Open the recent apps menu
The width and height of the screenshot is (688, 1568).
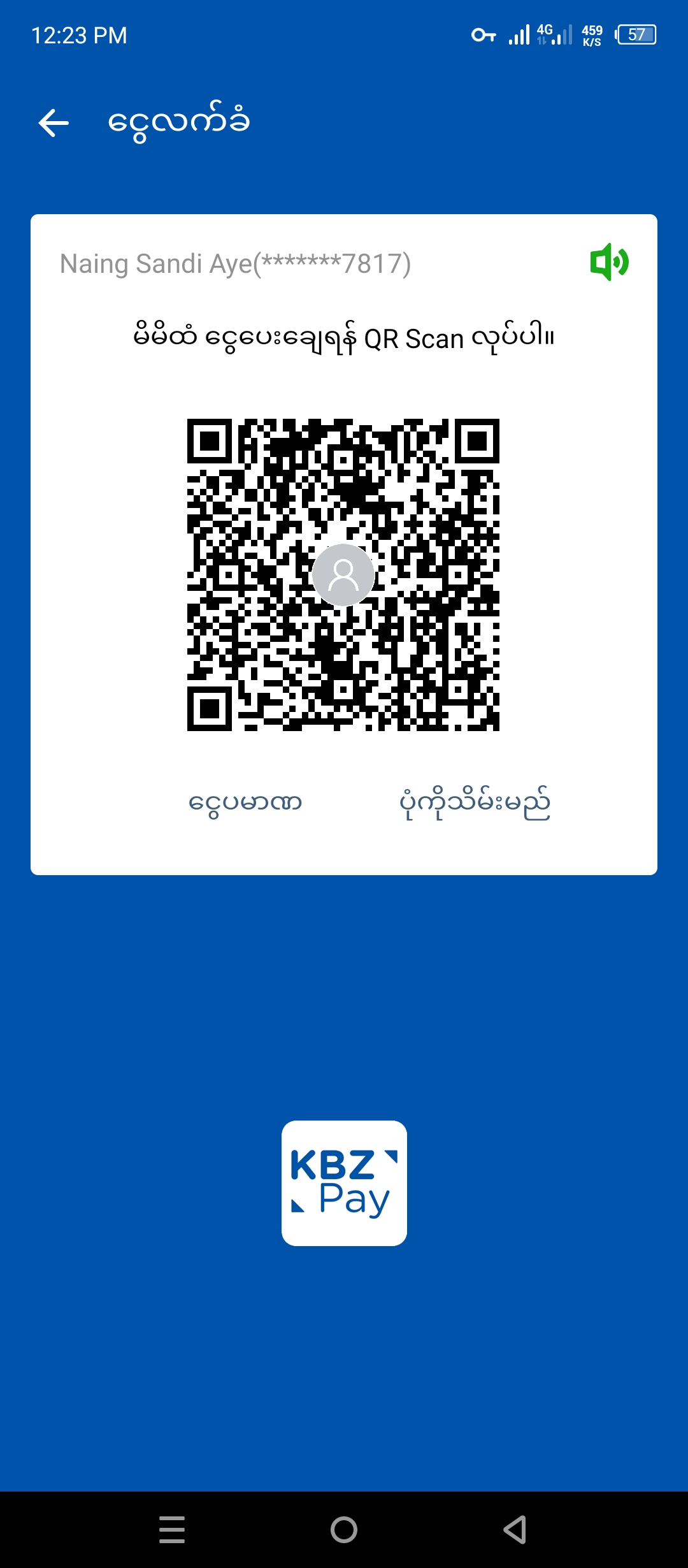coord(172,1529)
